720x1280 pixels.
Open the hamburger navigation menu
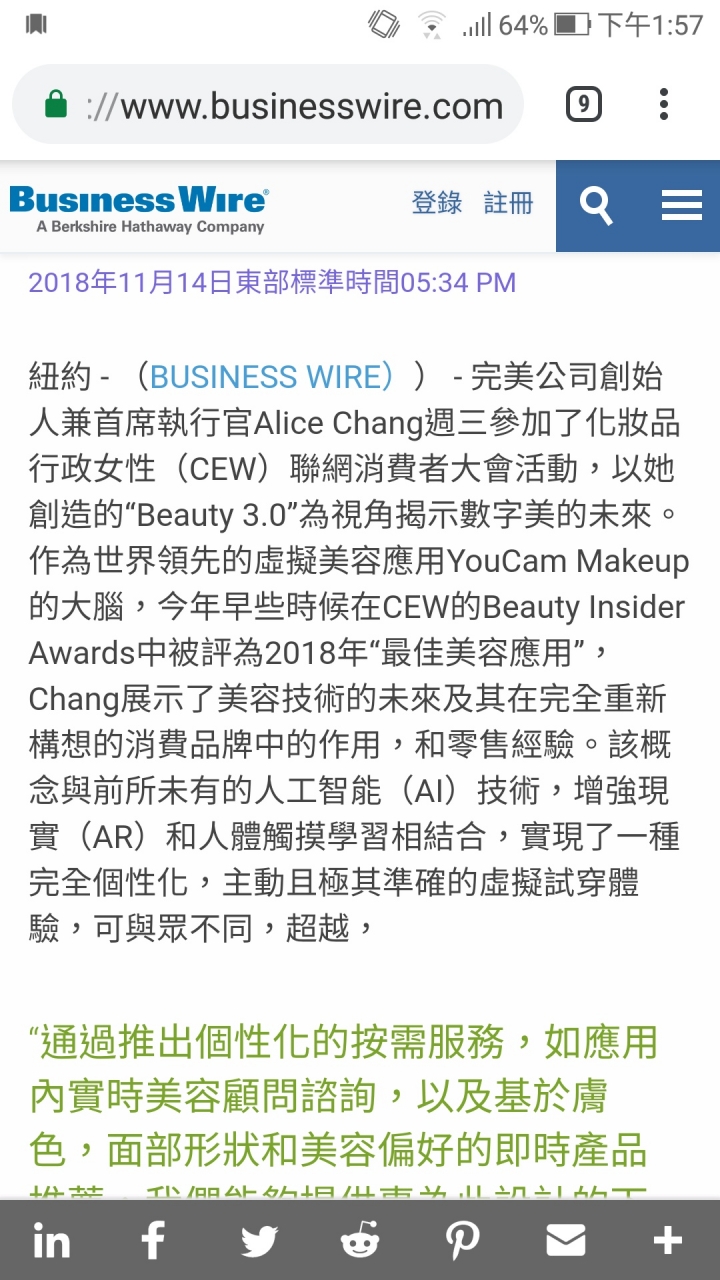[681, 206]
